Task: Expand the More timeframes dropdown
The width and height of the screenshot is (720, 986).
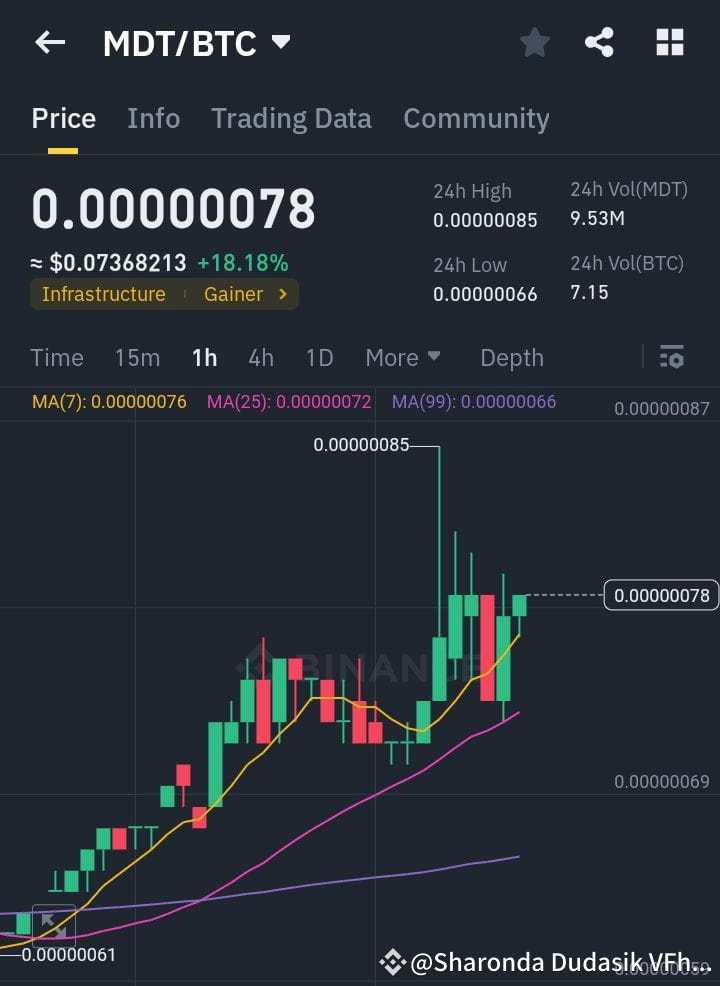Action: pyautogui.click(x=403, y=357)
